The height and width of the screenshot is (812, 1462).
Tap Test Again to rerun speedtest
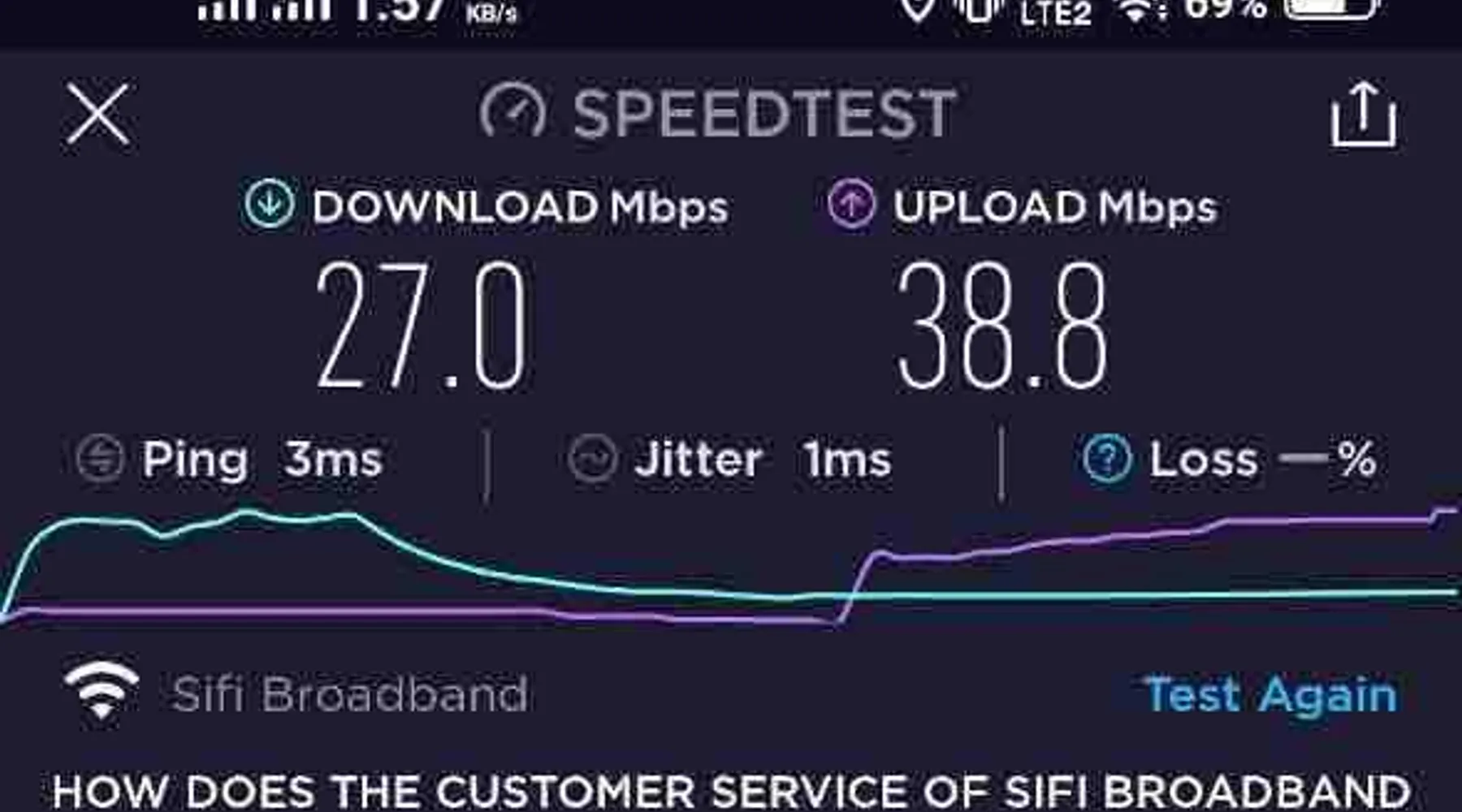(x=1270, y=695)
